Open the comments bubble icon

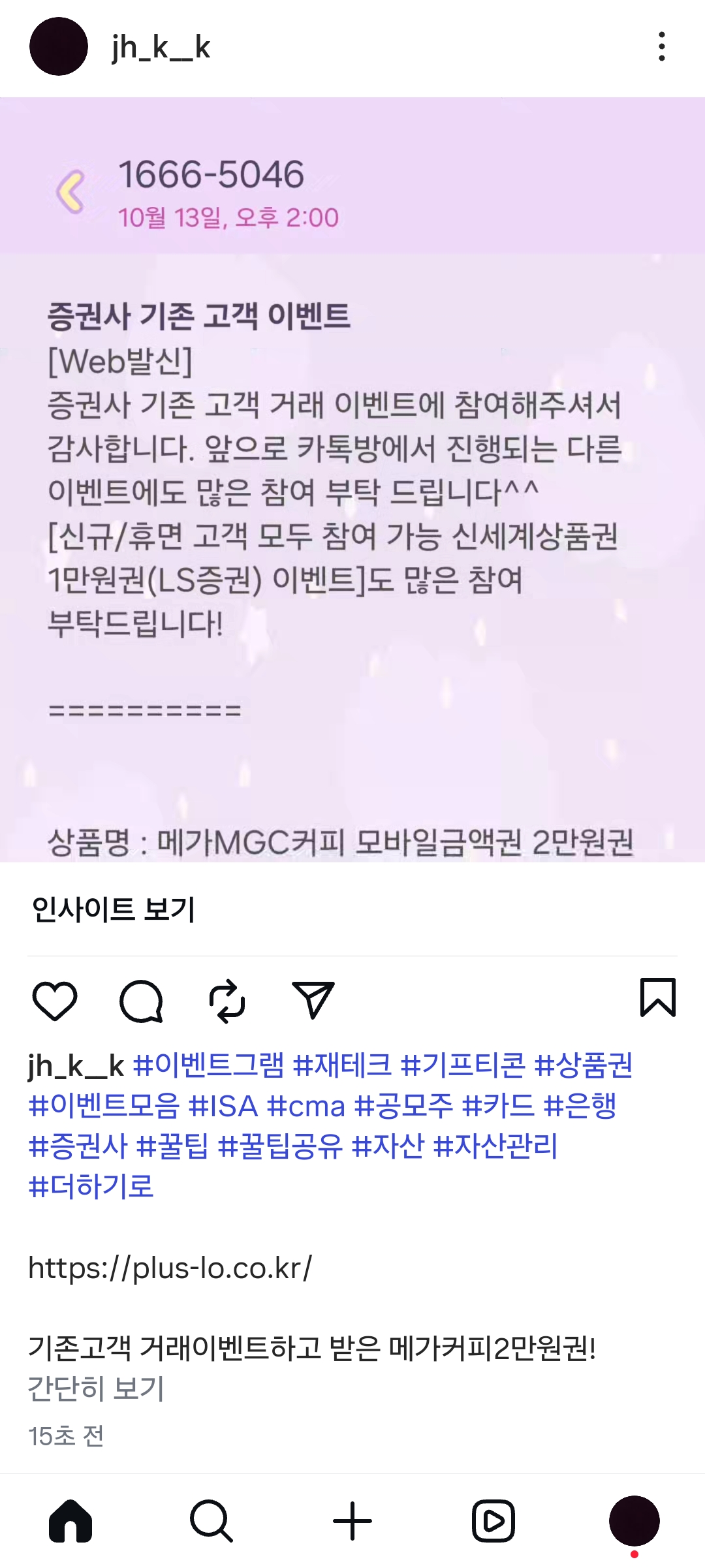tap(141, 1000)
